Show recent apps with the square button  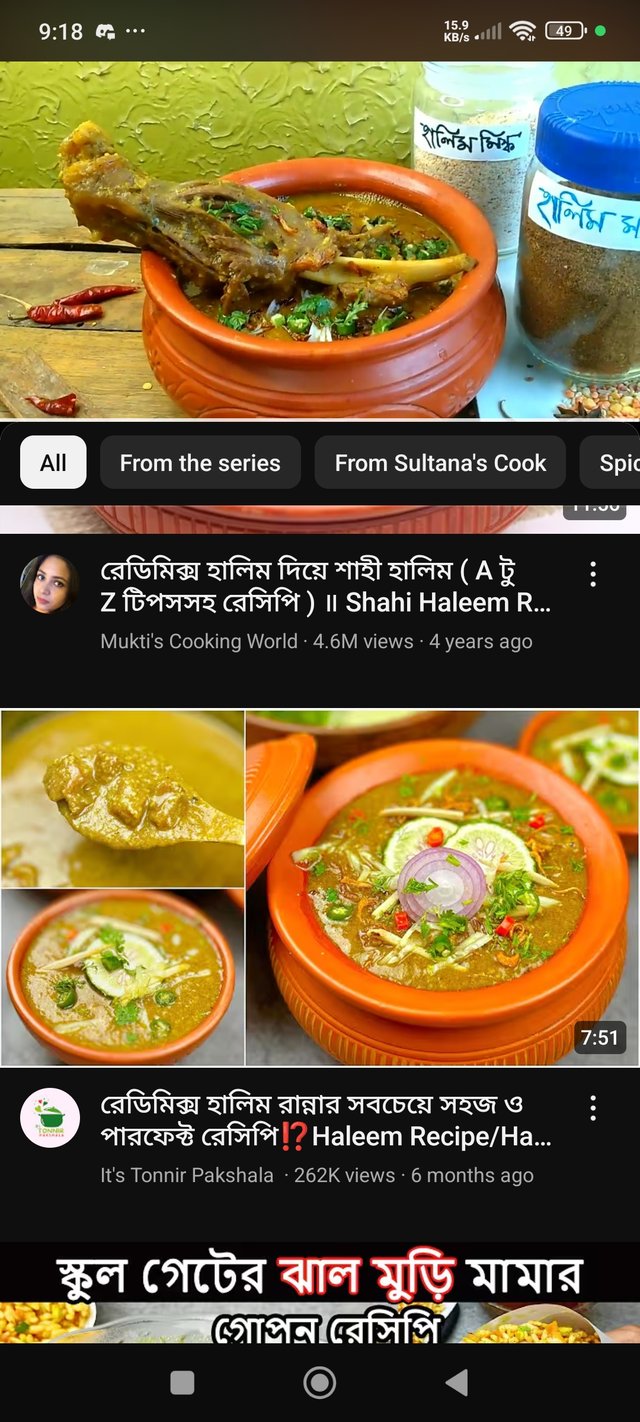coord(182,1382)
